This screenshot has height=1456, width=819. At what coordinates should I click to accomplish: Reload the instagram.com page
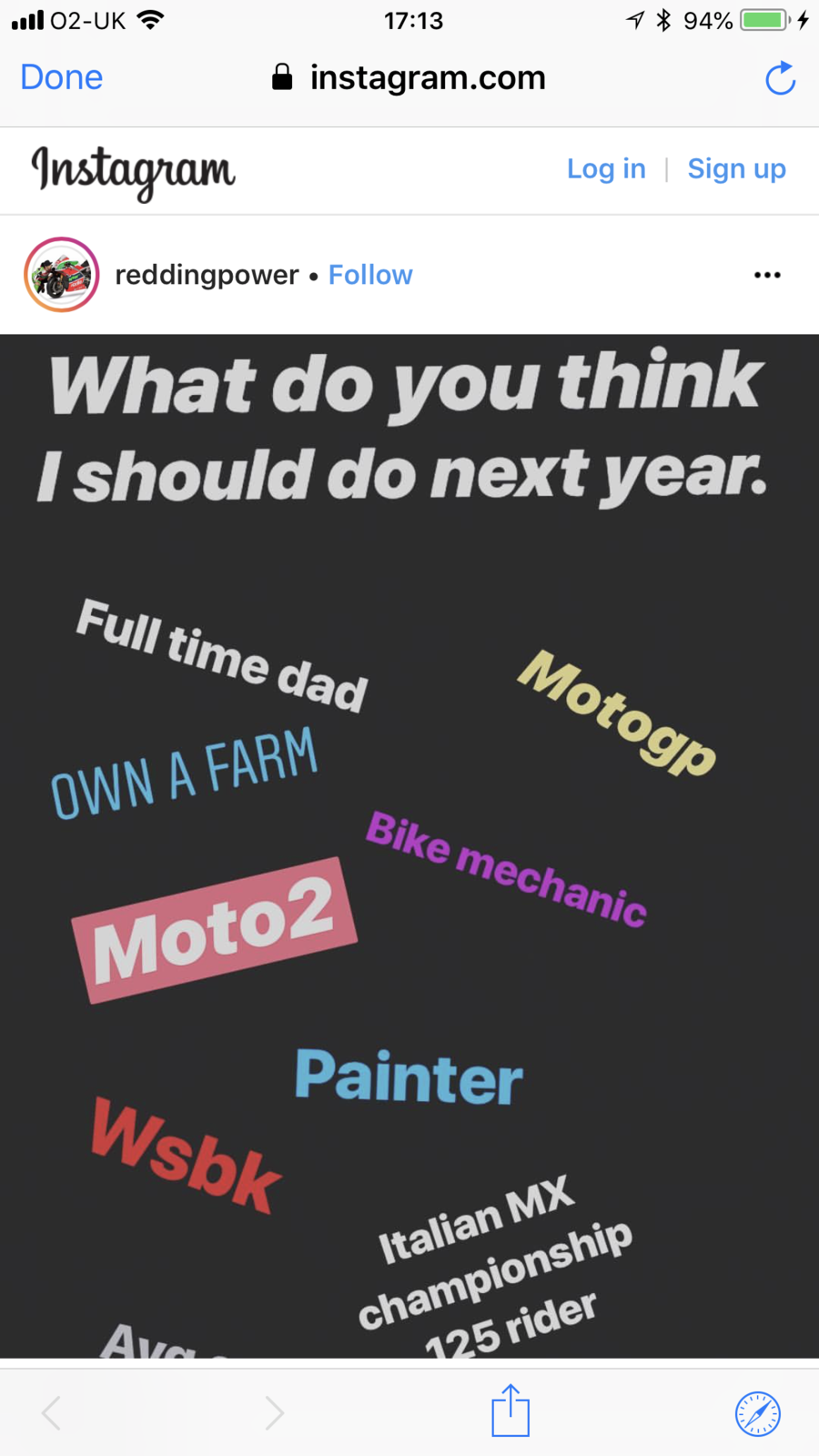(780, 79)
